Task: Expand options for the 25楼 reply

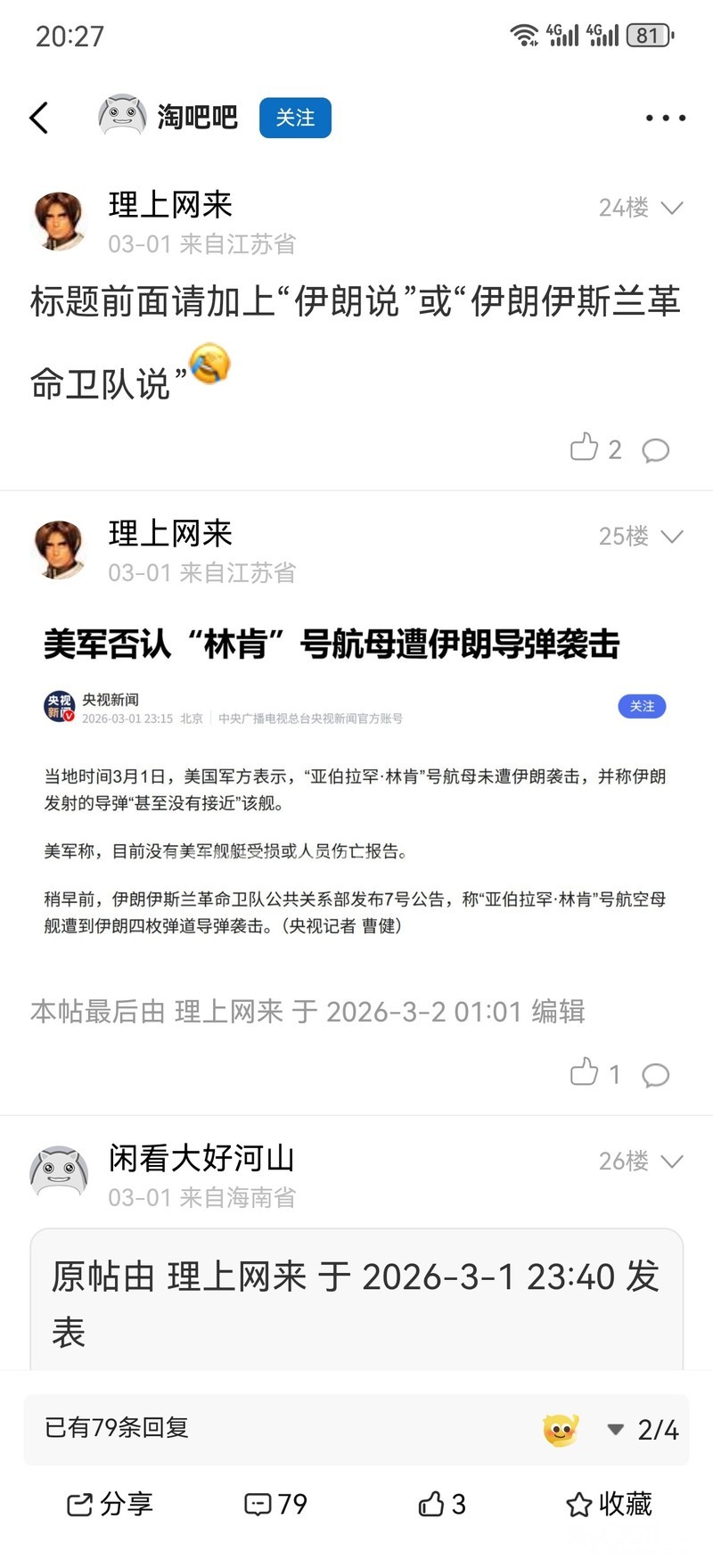Action: 672,536
